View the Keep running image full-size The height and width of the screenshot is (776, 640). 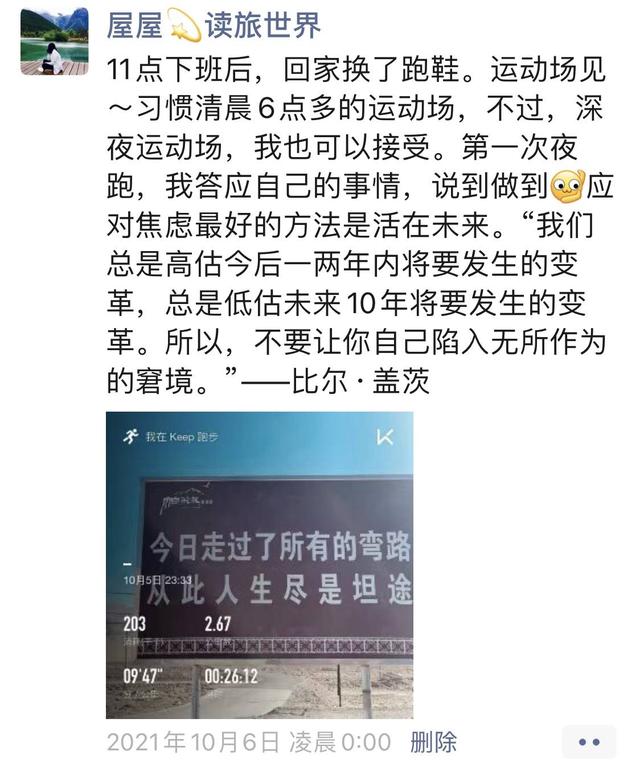coord(259,565)
